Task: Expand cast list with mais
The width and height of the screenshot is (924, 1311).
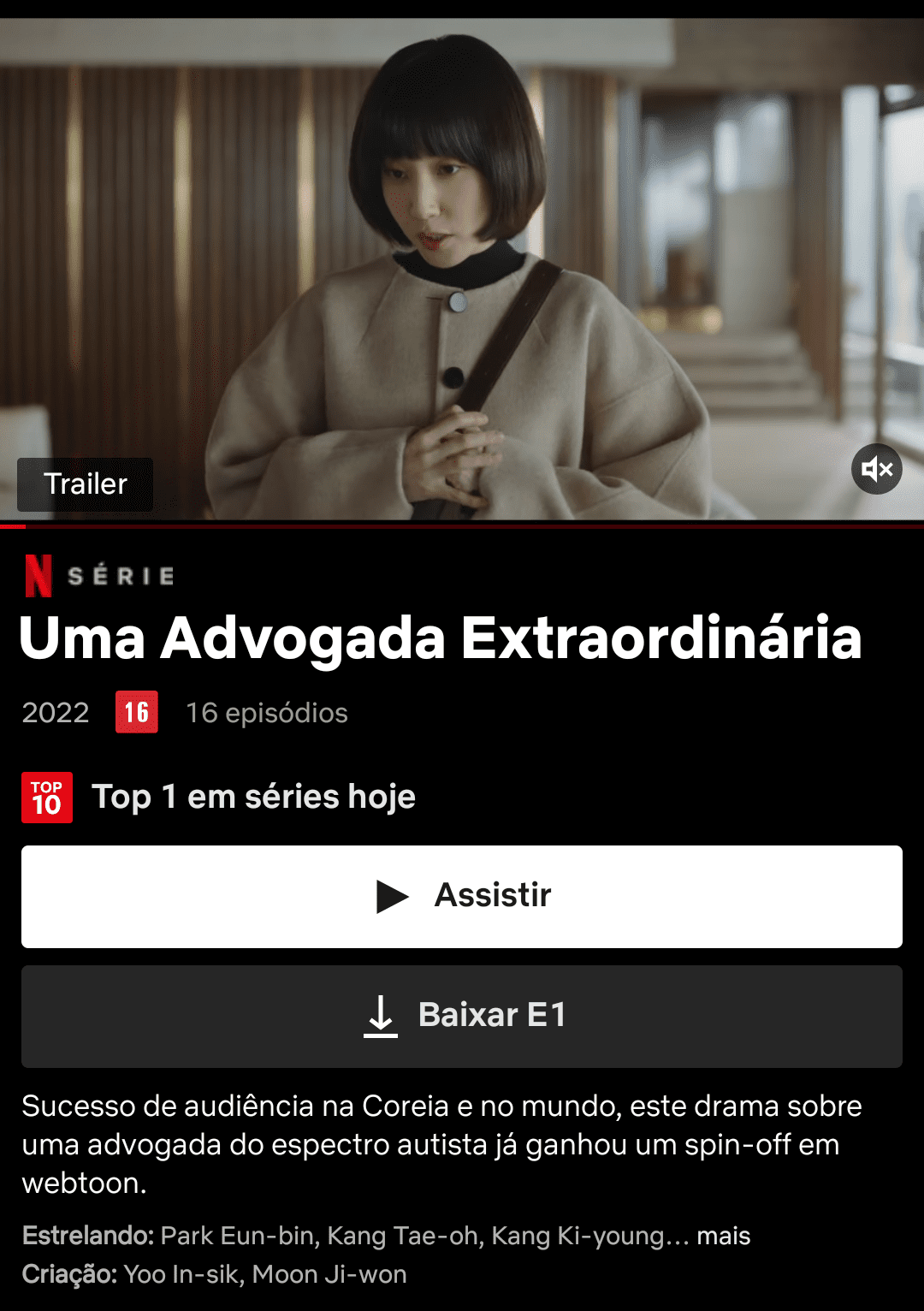Action: pos(723,1236)
